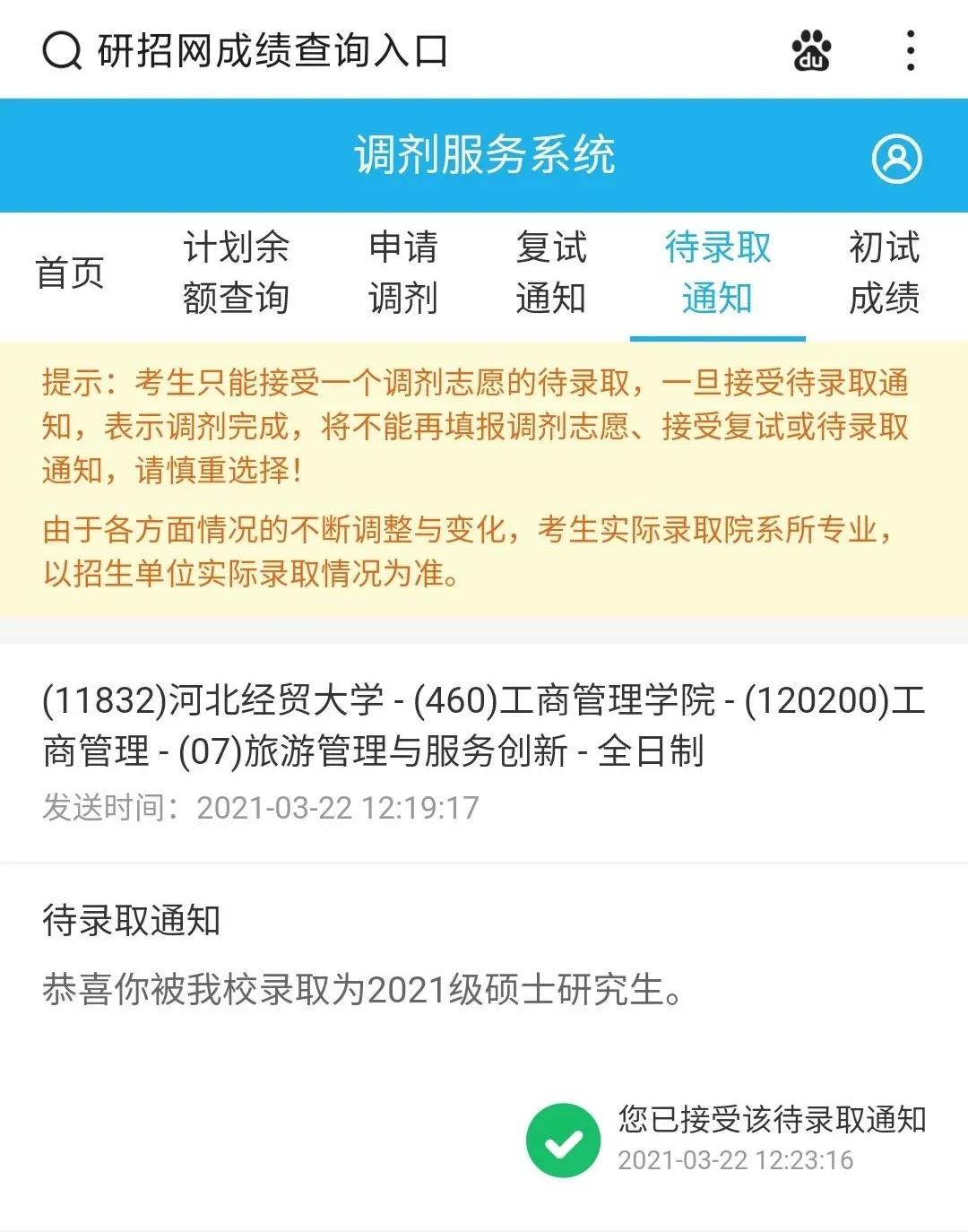
Task: Select the 待录取通知 tab
Action: point(717,273)
